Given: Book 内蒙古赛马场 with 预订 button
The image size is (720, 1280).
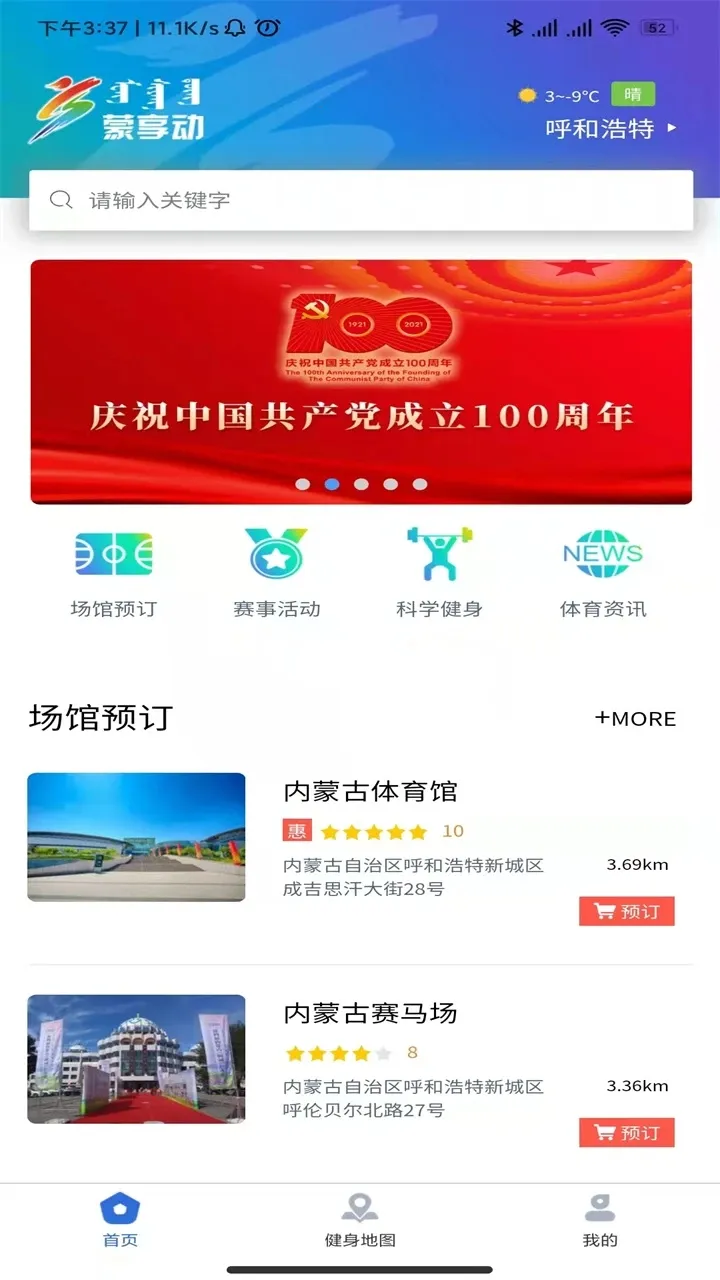Looking at the screenshot, I should coord(627,1132).
